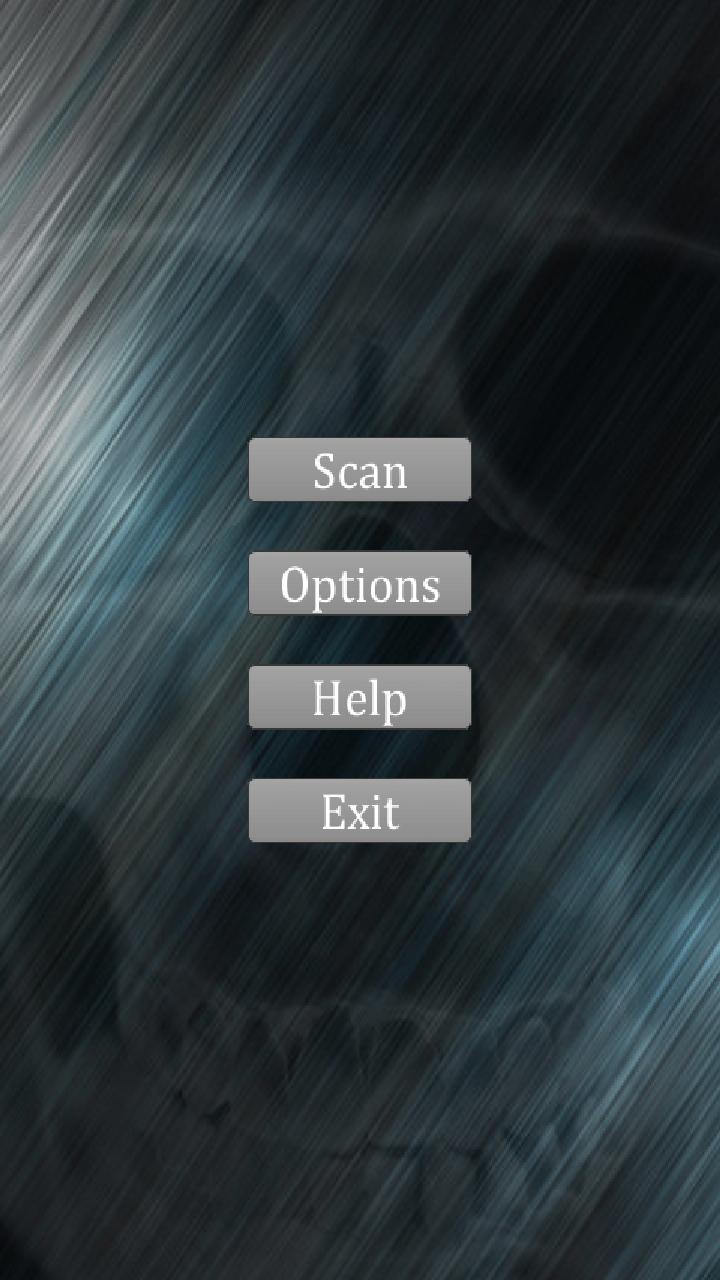The image size is (720, 1280).
Task: Open the Options menu
Action: (x=359, y=583)
